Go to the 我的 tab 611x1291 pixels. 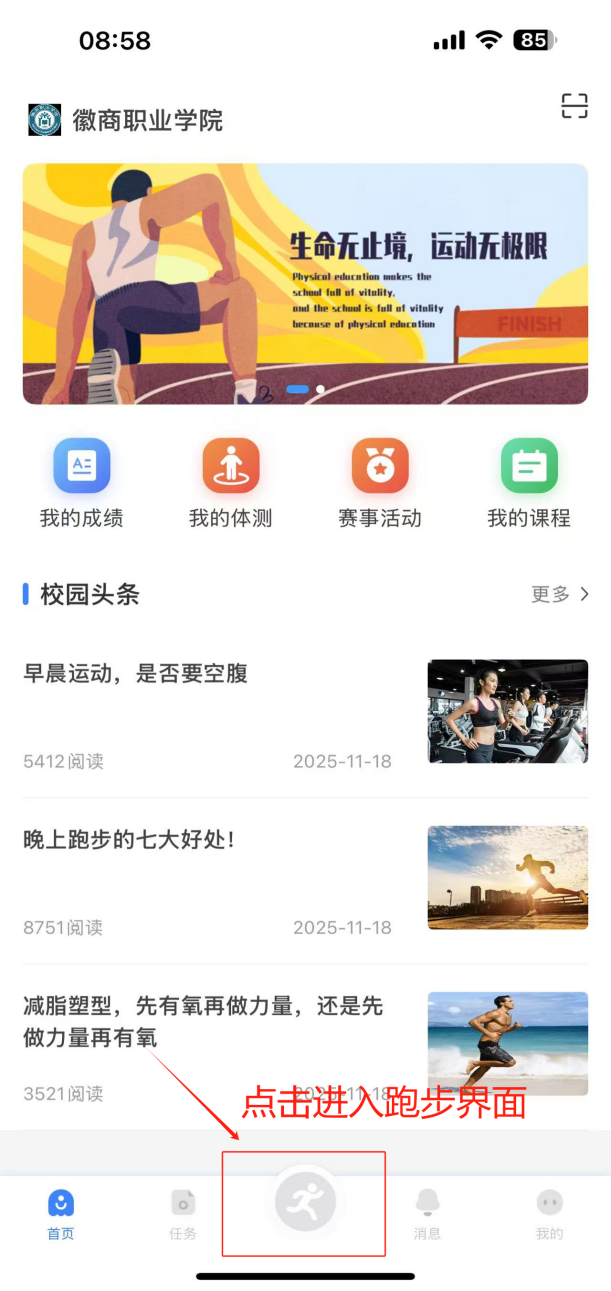point(549,1212)
